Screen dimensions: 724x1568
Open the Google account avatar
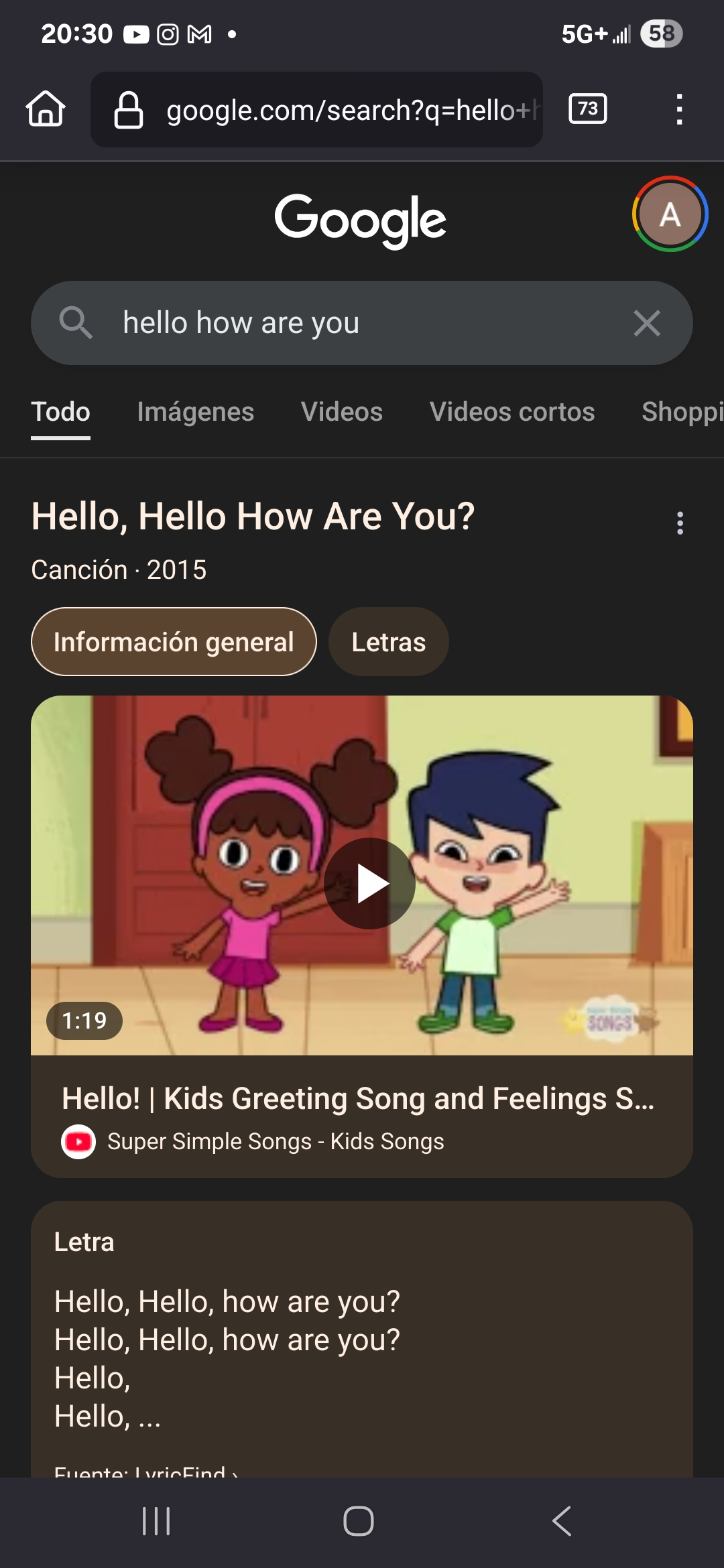coord(670,214)
